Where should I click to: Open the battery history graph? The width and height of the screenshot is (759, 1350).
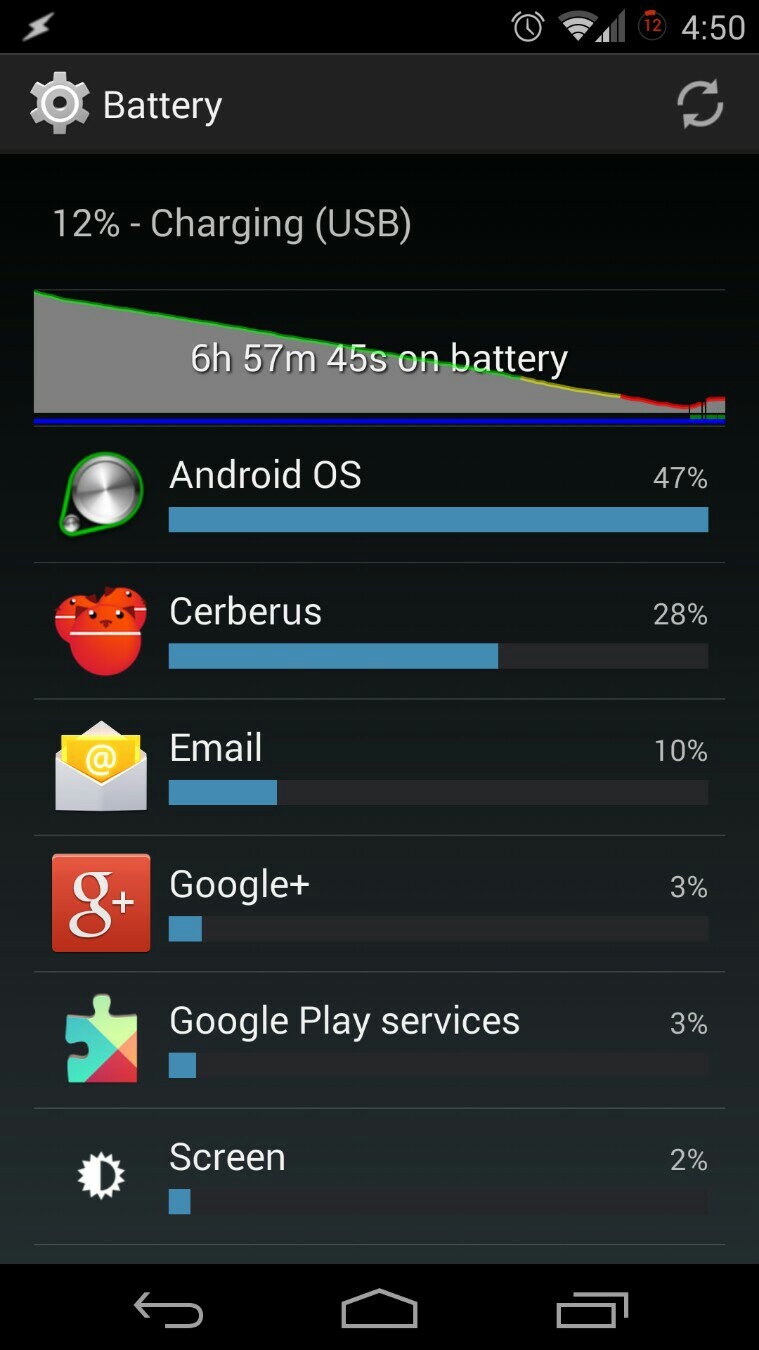point(379,358)
